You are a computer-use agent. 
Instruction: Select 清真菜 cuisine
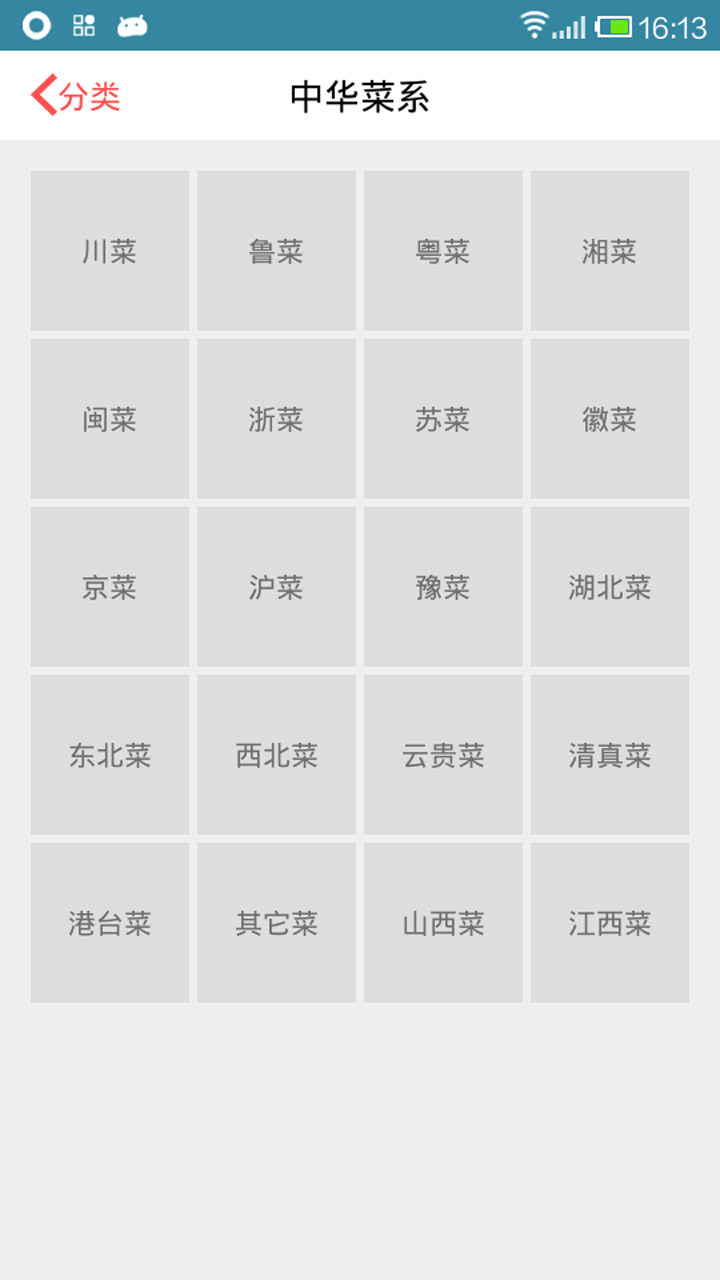pyautogui.click(x=610, y=755)
